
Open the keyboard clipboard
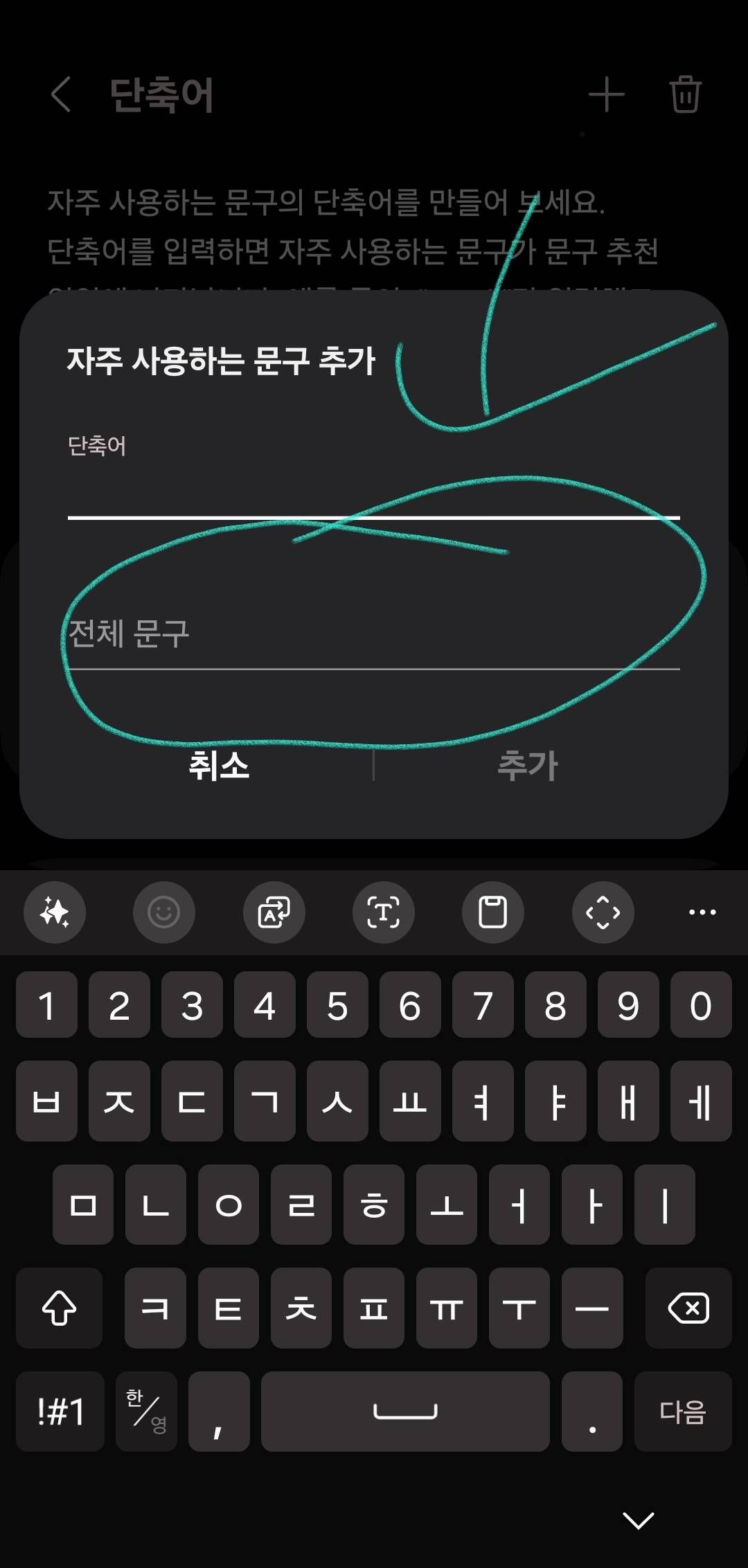point(492,912)
